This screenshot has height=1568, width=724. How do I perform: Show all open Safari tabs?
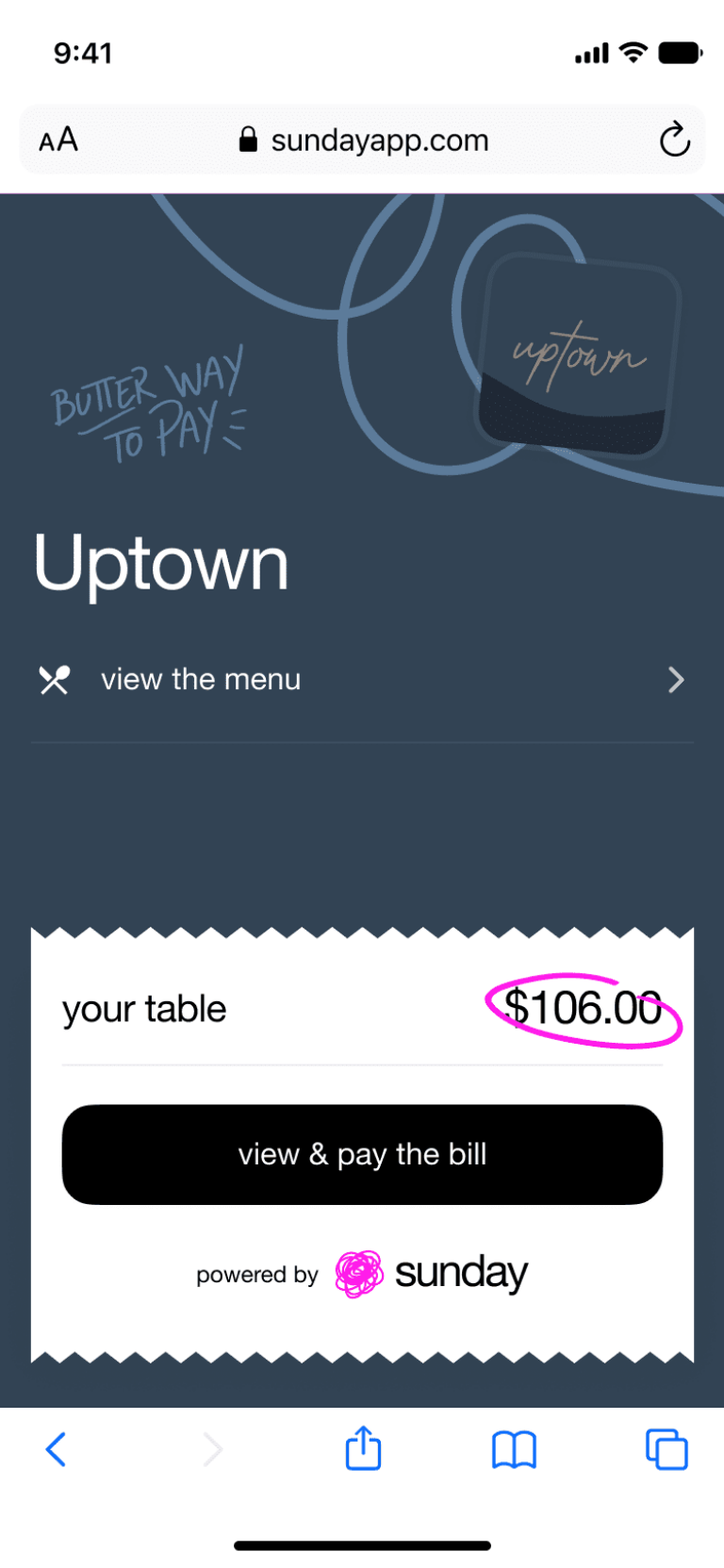click(x=666, y=1449)
